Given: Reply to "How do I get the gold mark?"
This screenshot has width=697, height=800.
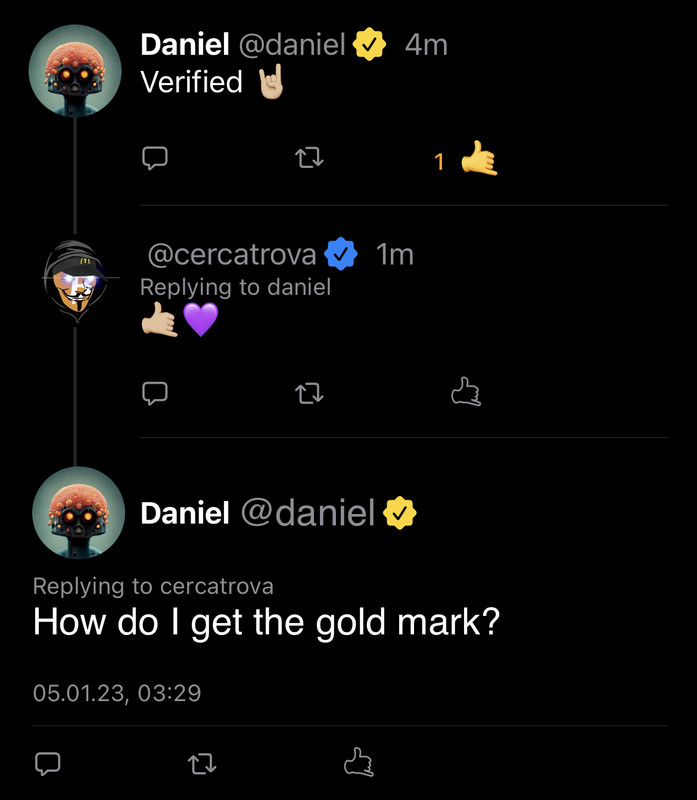Looking at the screenshot, I should [x=46, y=763].
